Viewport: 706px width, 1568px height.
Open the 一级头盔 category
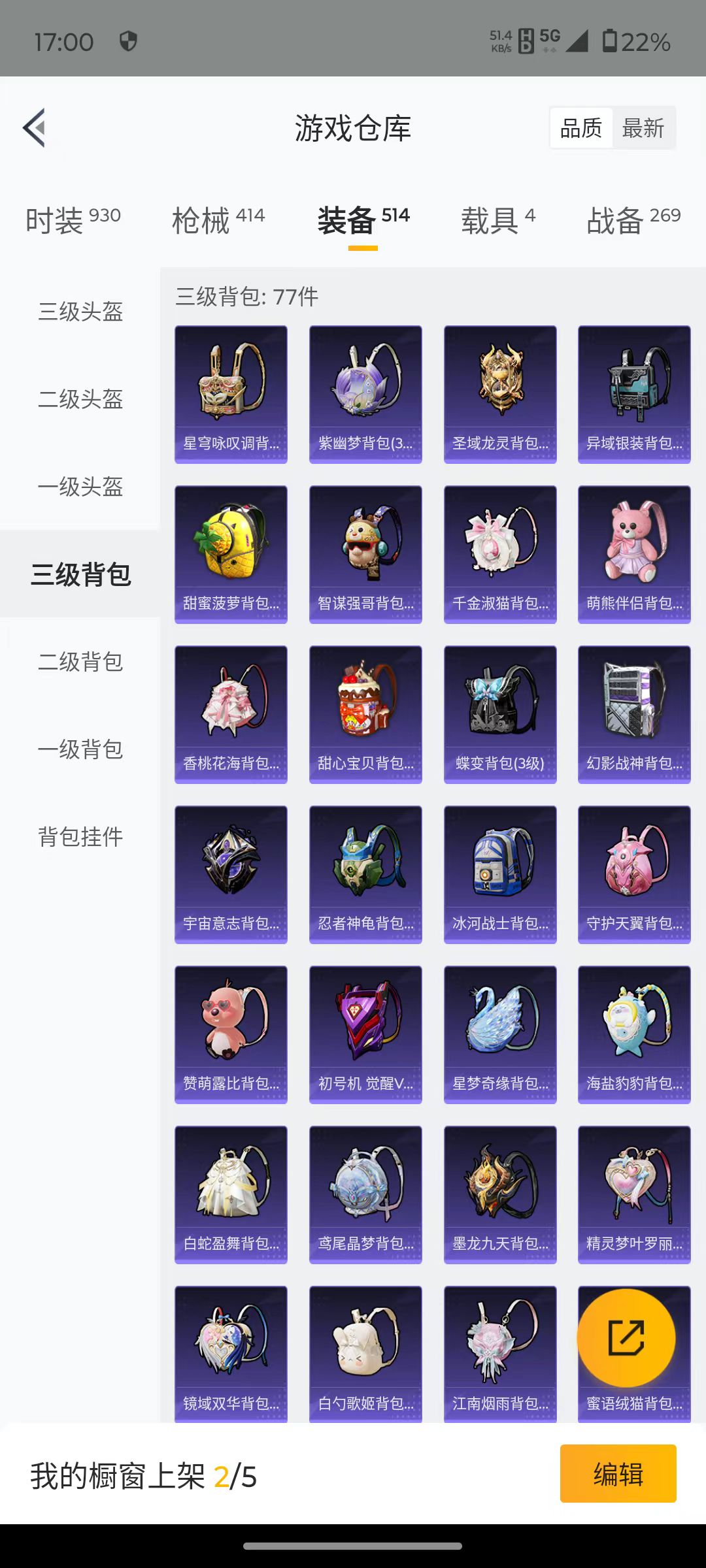click(80, 486)
